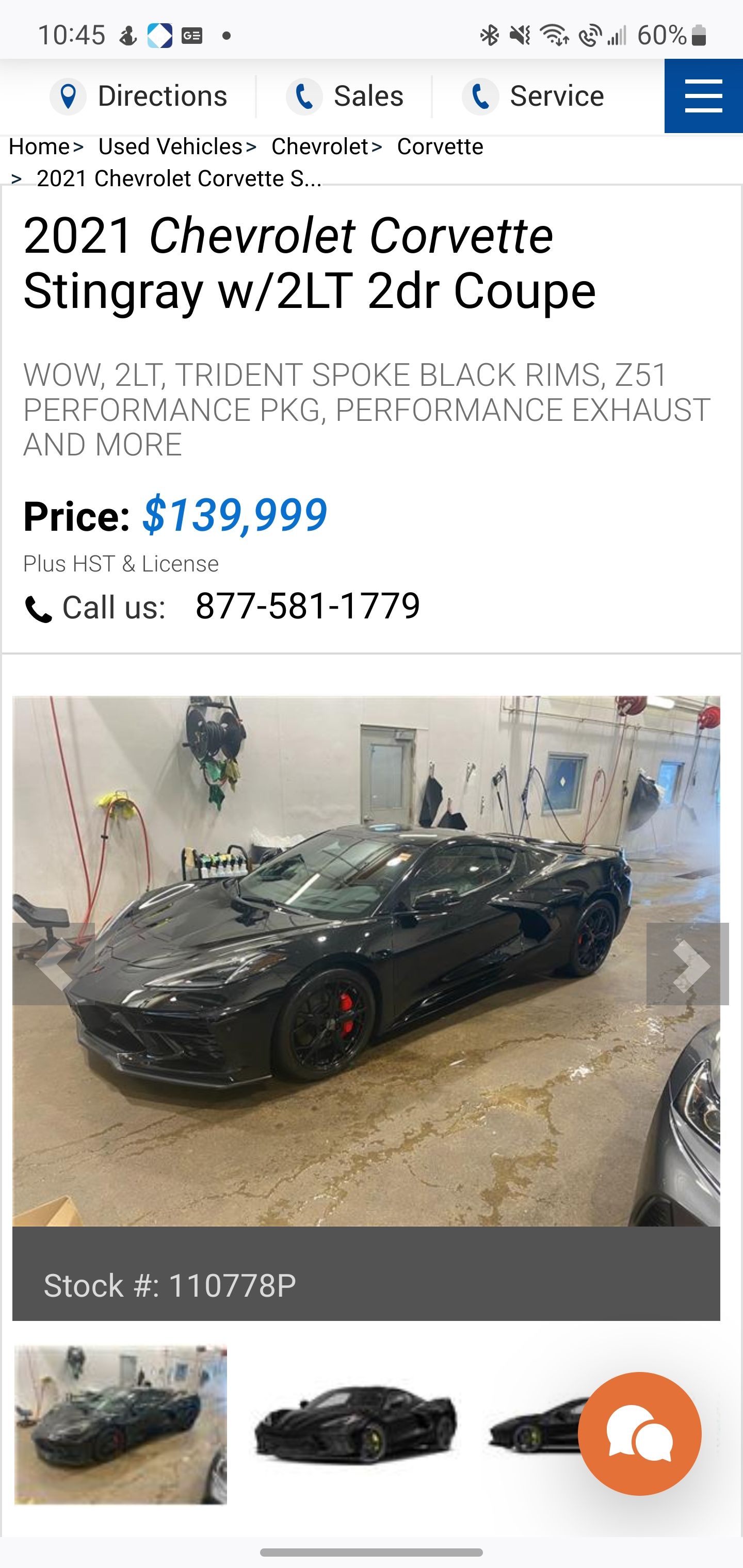The width and height of the screenshot is (743, 1568).
Task: Open Directions to the dealership
Action: tap(139, 96)
